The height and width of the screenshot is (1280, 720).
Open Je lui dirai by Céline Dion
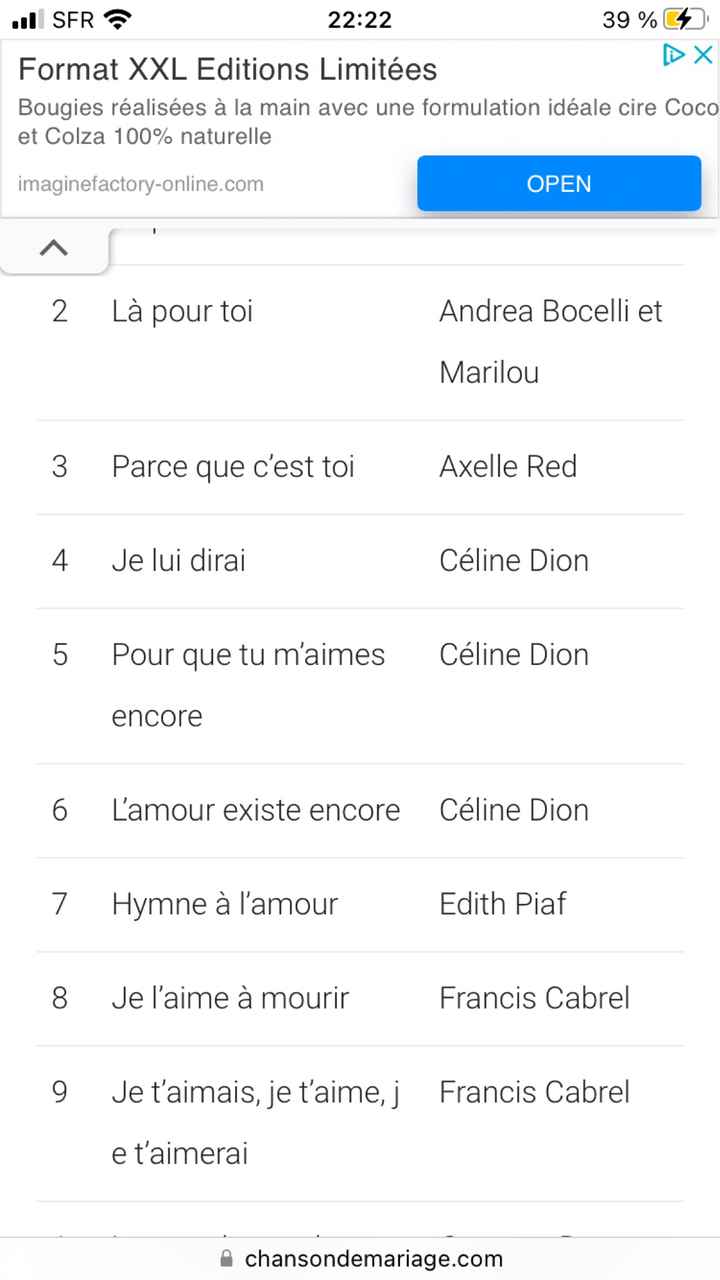(x=178, y=560)
